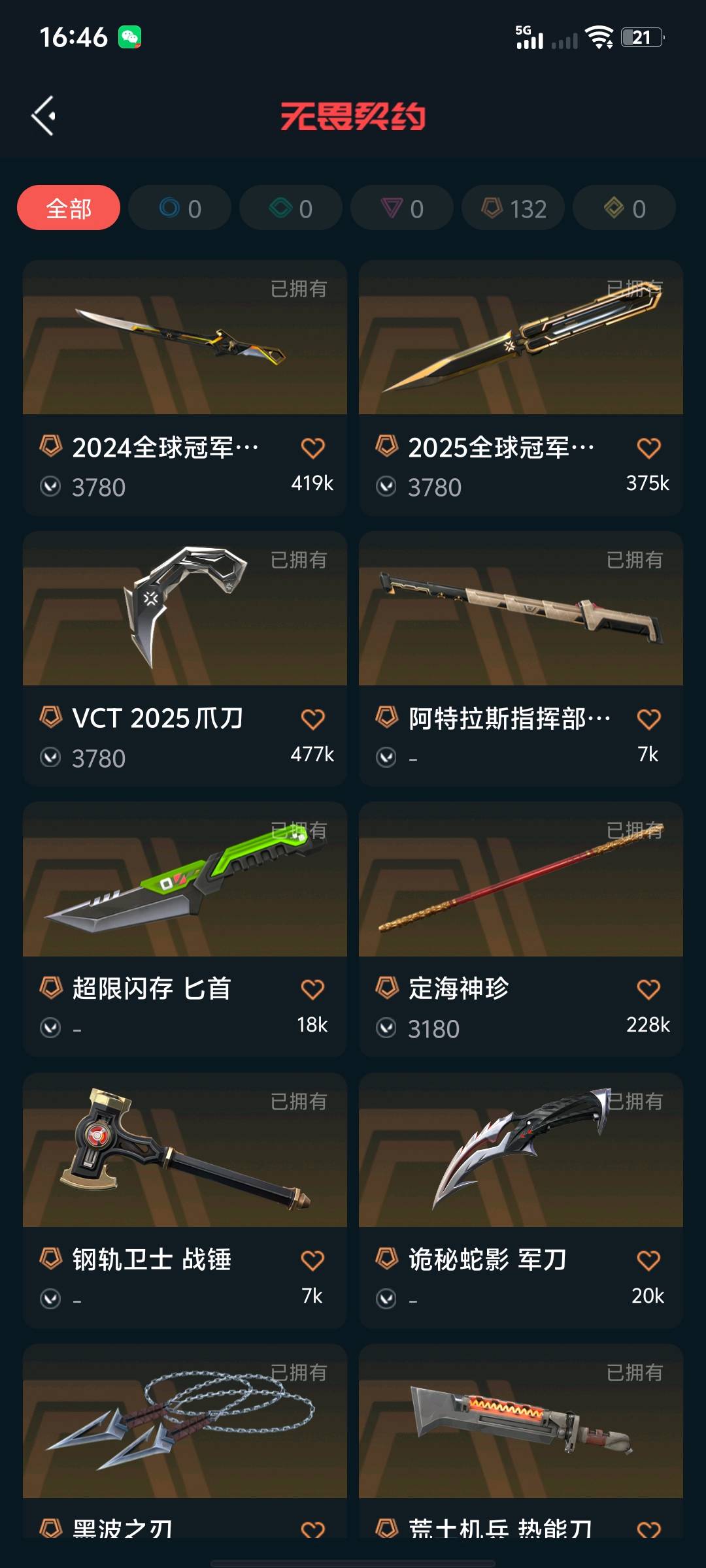Select the purple triangle tier filter chip
Screen dimensions: 706x1568
click(x=402, y=208)
